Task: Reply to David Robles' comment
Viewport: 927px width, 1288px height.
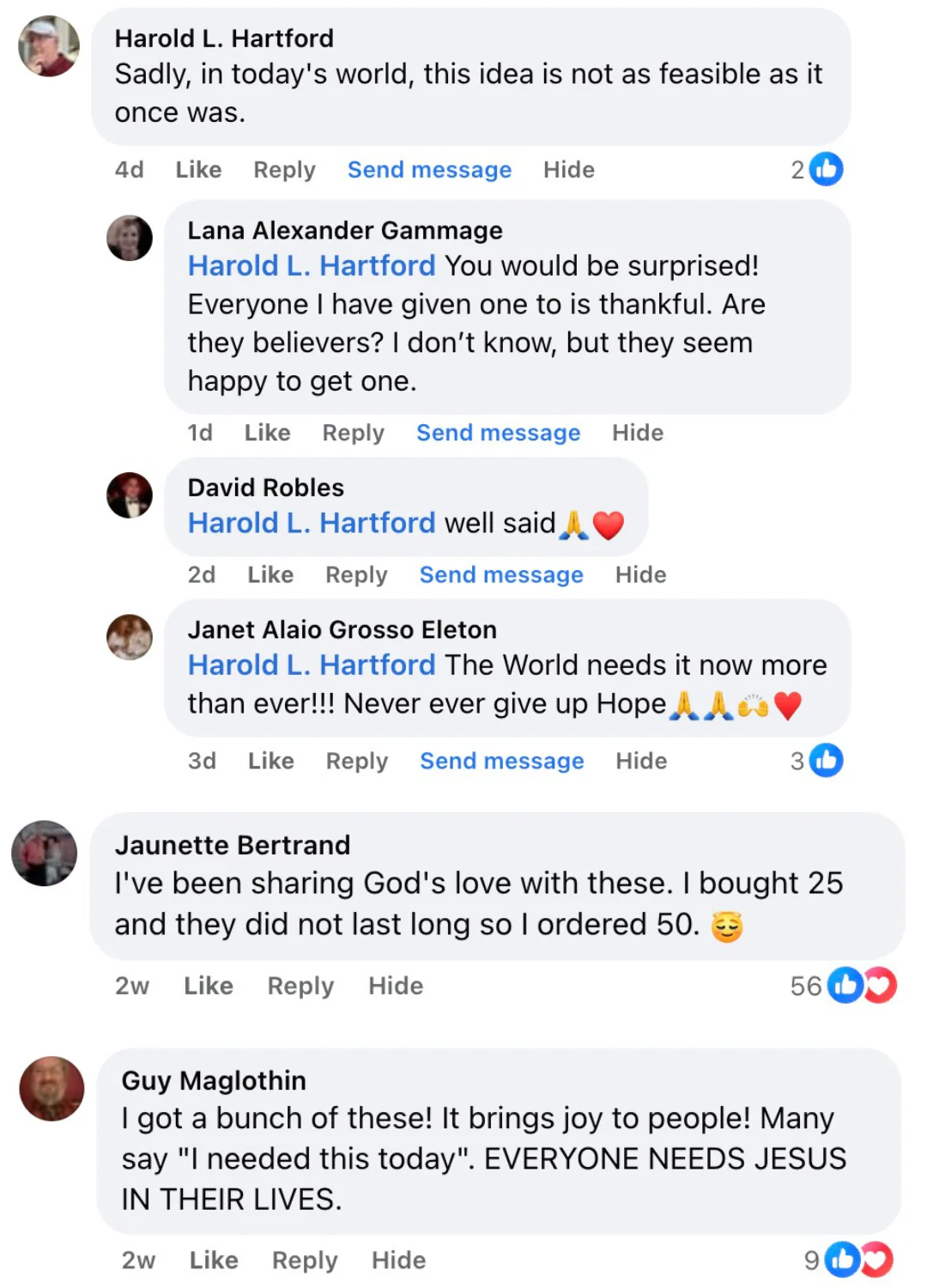Action: (356, 574)
